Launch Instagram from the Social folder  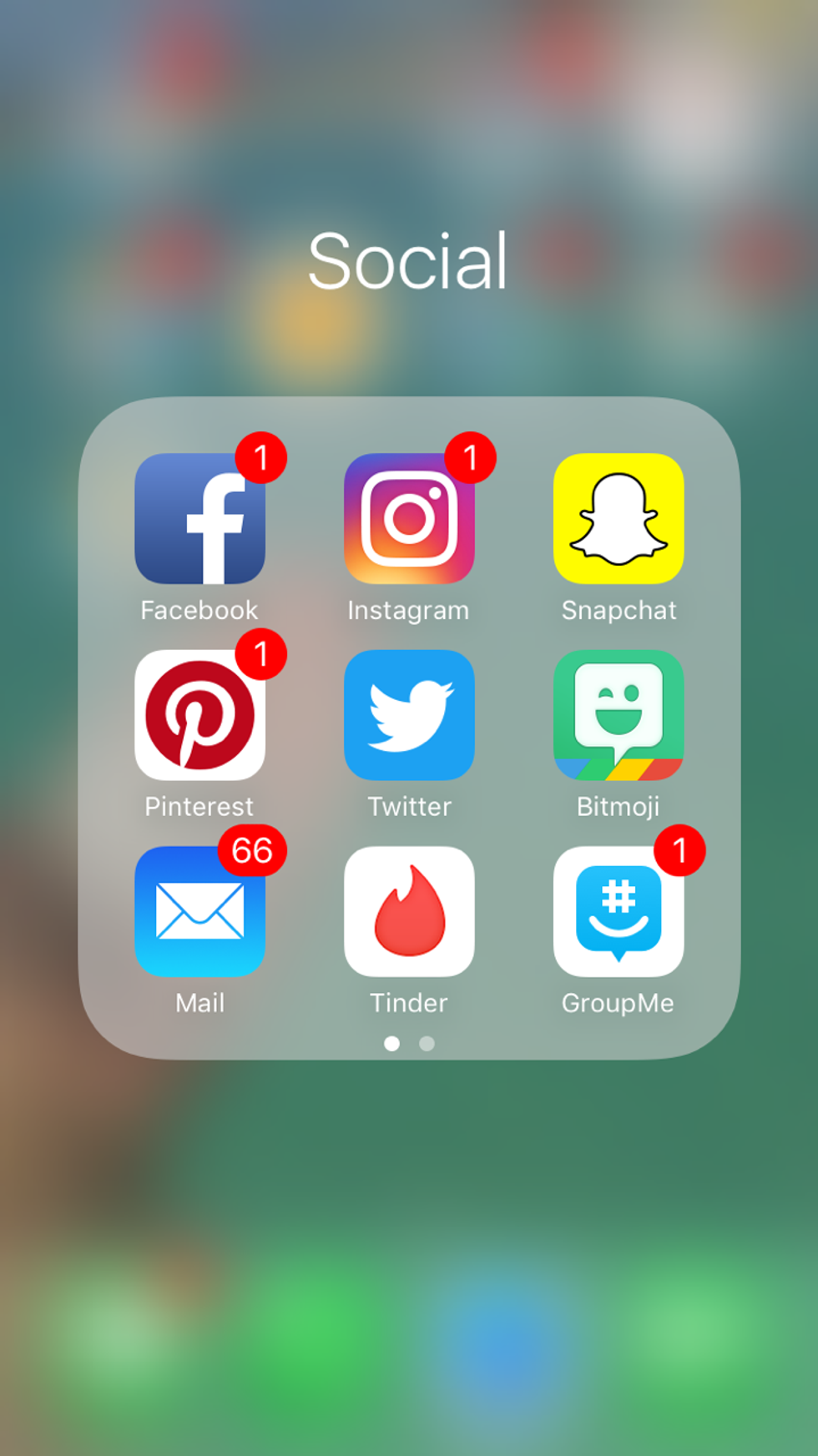(x=409, y=517)
